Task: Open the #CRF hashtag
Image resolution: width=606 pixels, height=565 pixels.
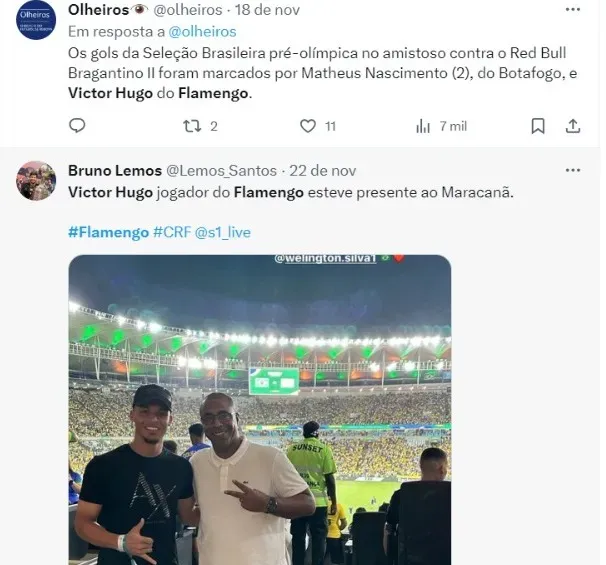Action: coord(171,232)
